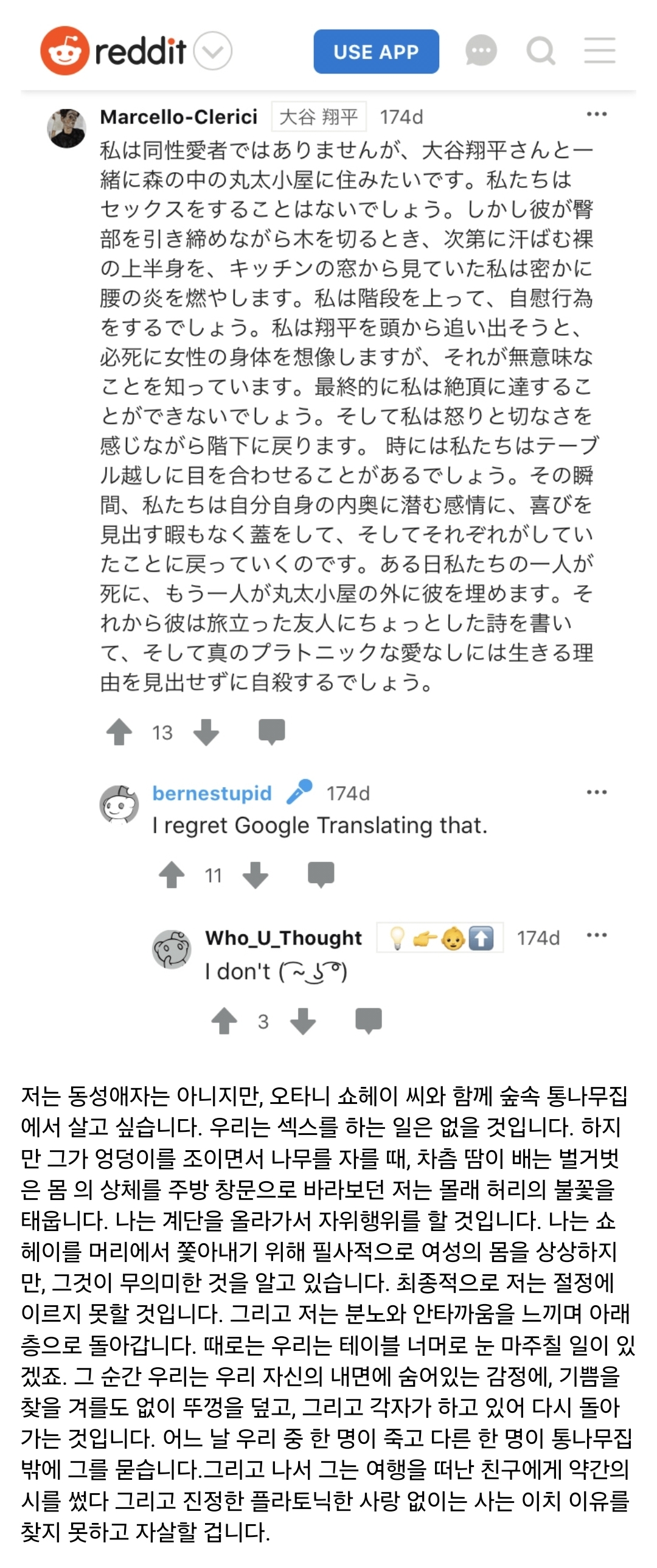Open the search magnifier icon
Viewport: 657px width, 1568px height.
540,51
